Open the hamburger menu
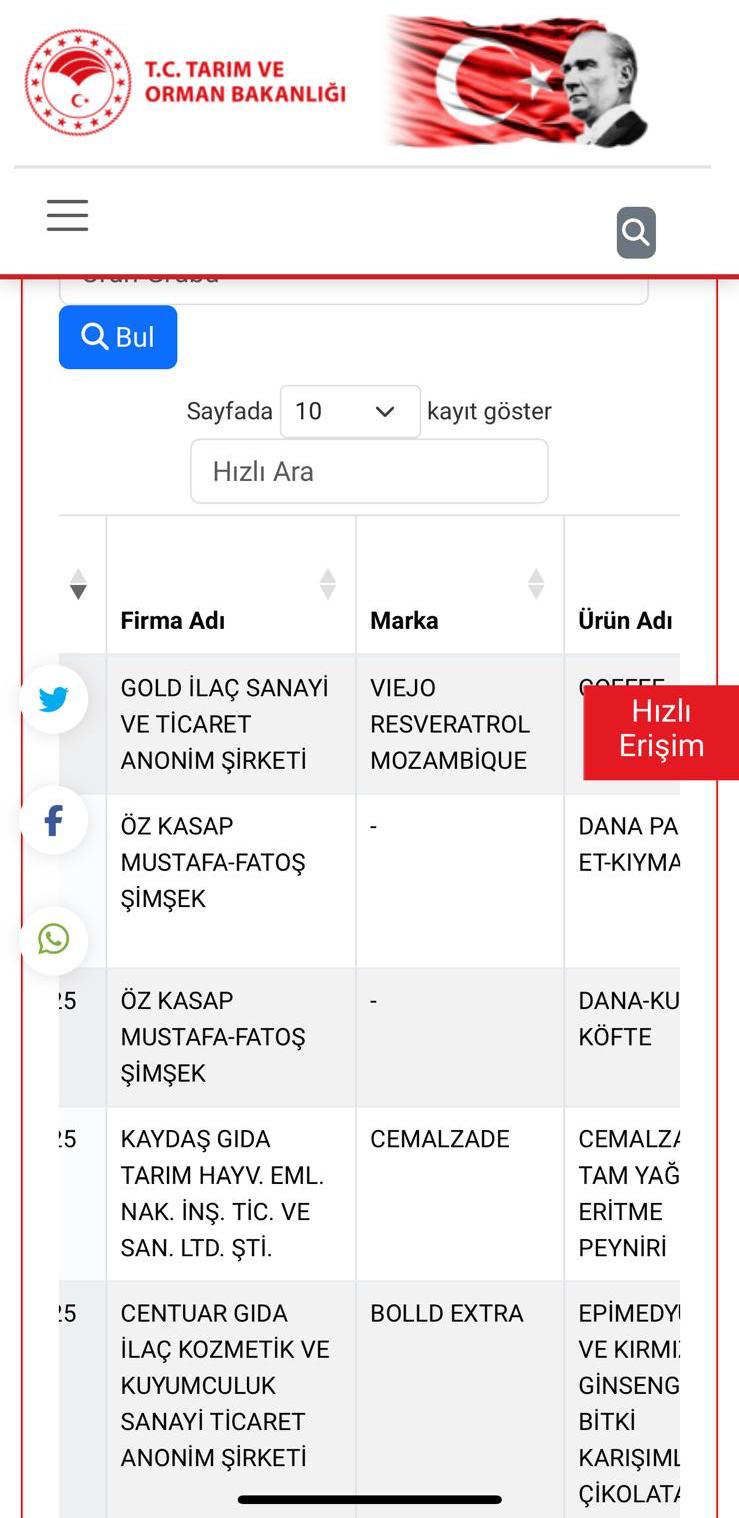This screenshot has width=739, height=1518. click(x=67, y=215)
